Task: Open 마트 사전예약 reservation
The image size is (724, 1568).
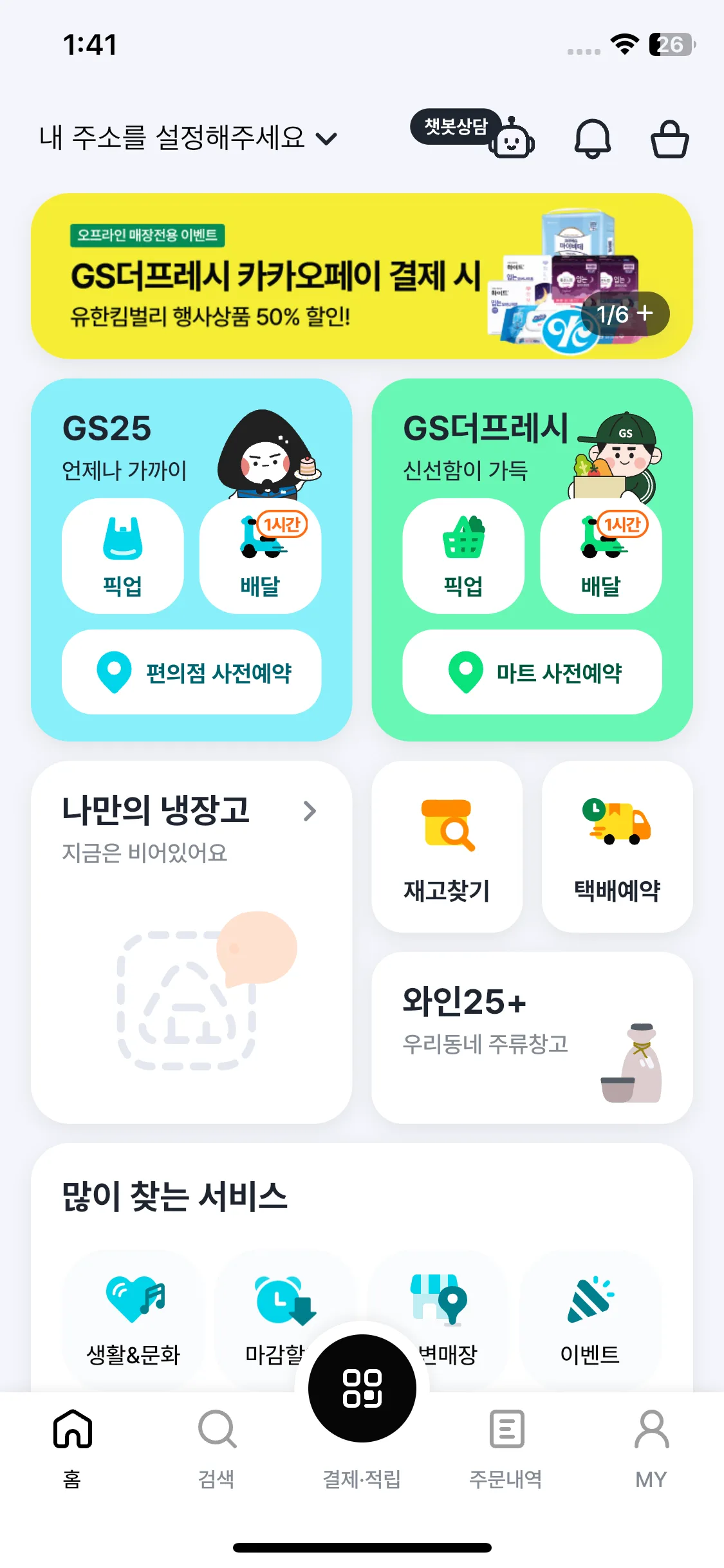Action: click(532, 672)
